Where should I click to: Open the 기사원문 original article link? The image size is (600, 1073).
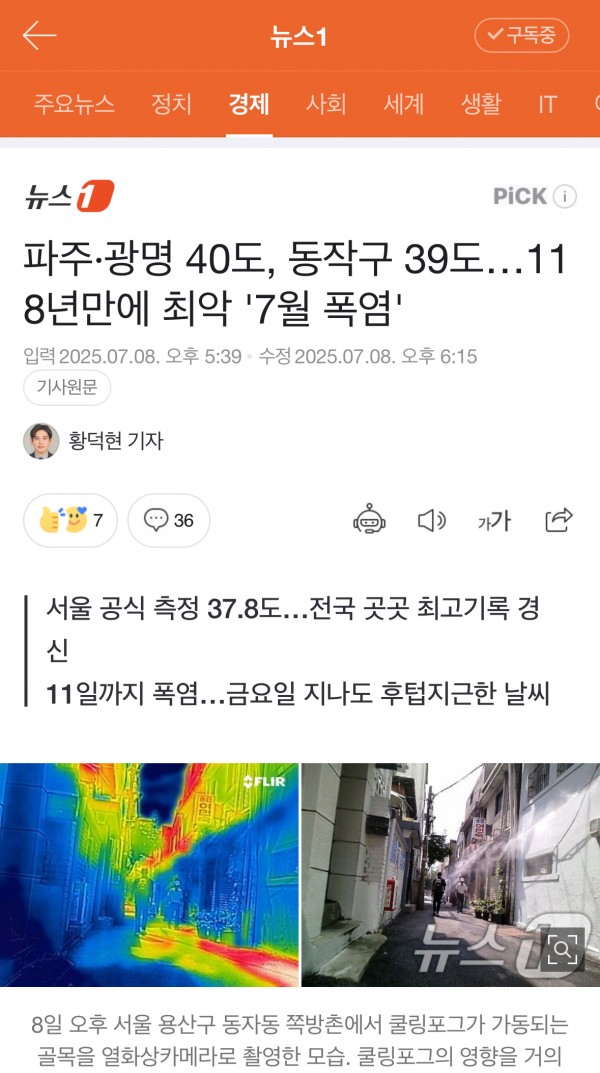coord(67,388)
